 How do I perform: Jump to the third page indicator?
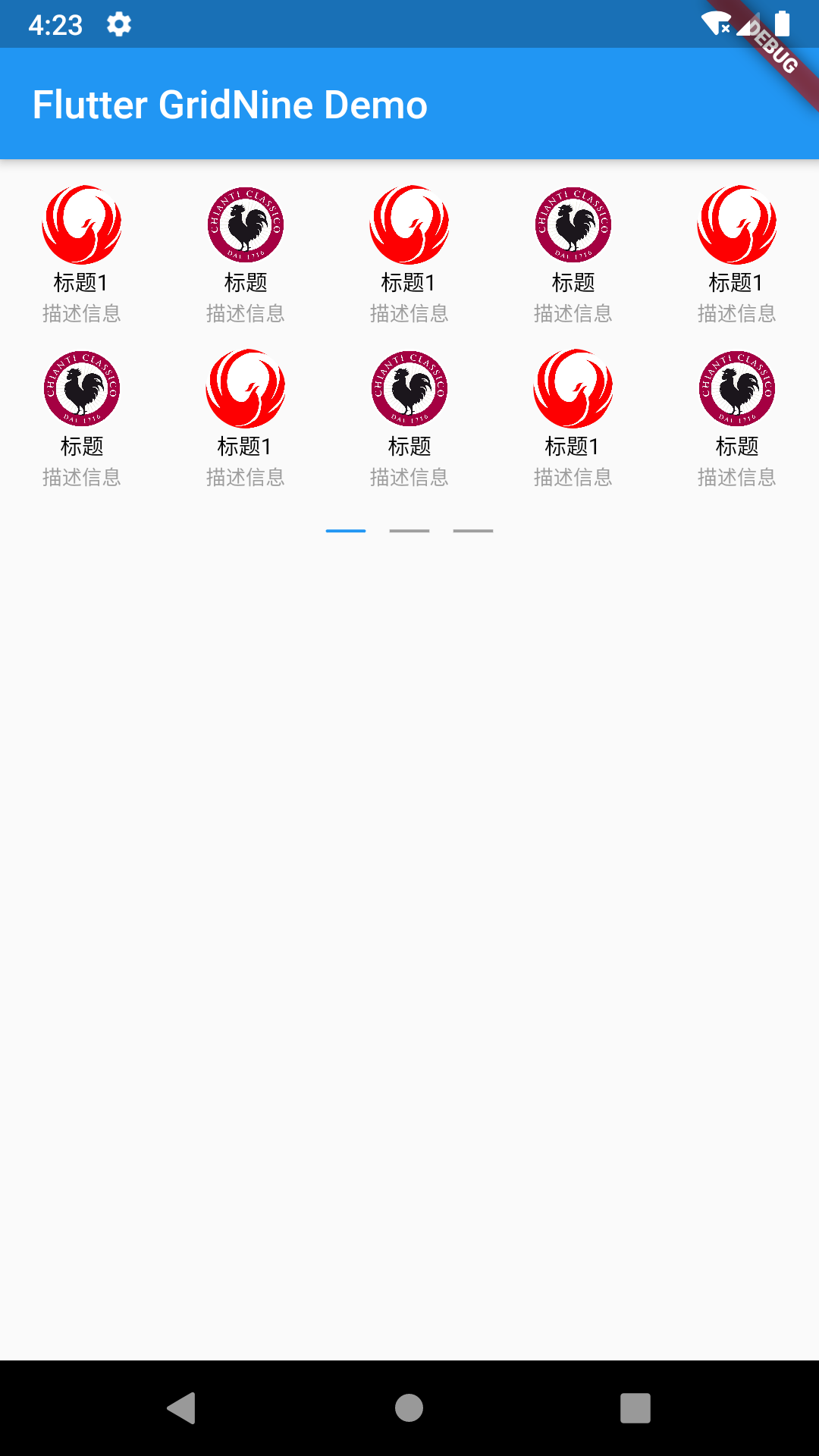coord(473,531)
